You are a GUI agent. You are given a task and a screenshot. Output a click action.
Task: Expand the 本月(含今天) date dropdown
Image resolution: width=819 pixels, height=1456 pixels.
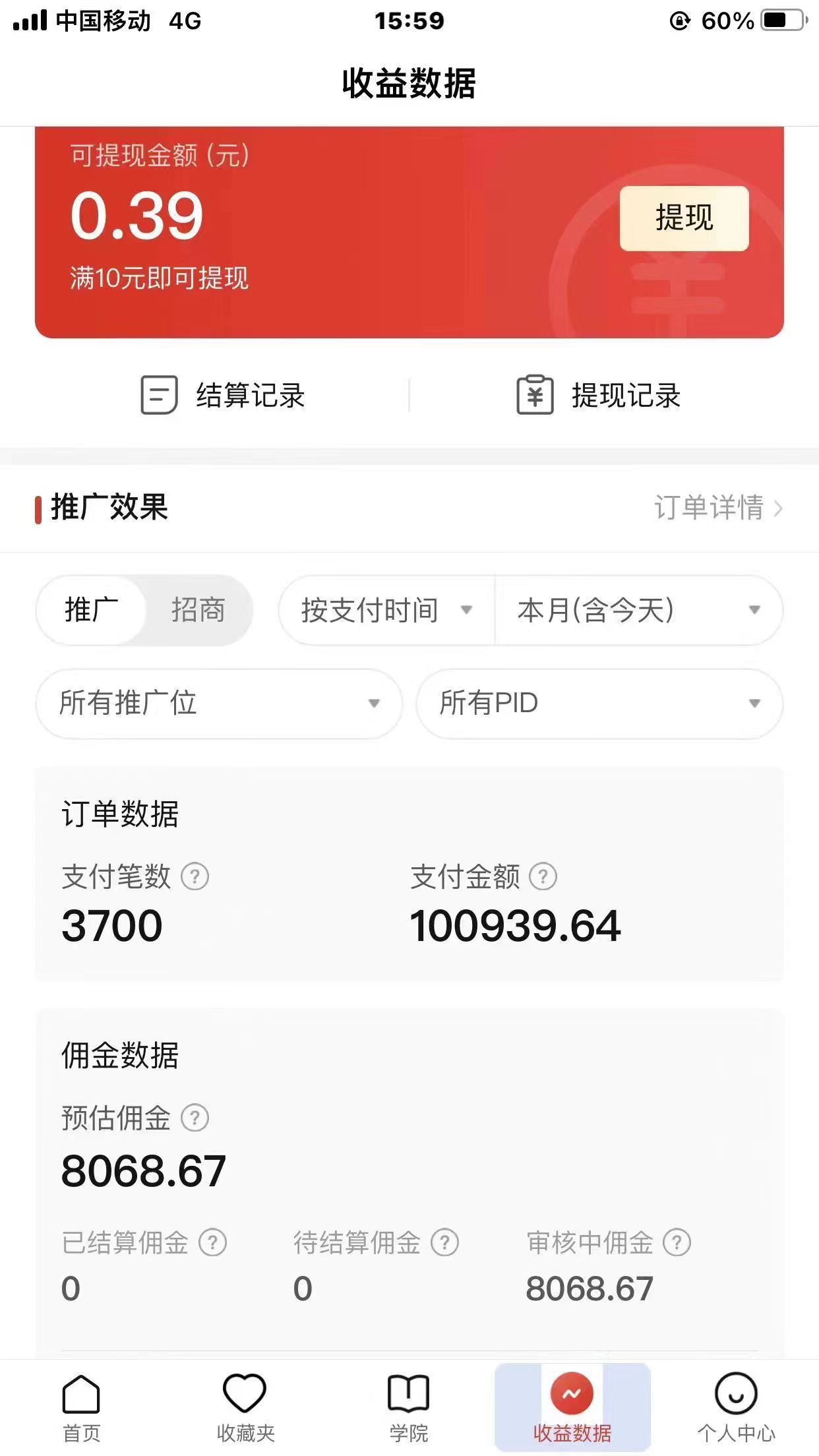click(636, 610)
